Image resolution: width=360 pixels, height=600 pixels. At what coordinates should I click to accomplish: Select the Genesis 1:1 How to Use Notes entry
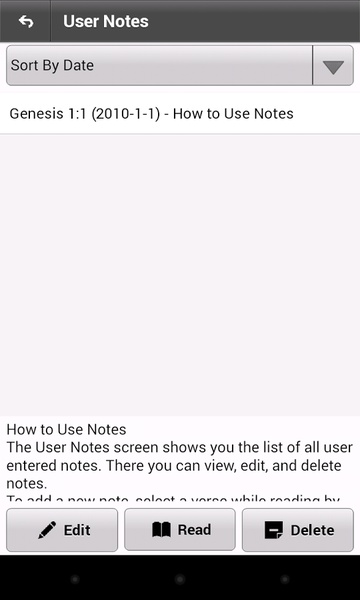tap(180, 114)
